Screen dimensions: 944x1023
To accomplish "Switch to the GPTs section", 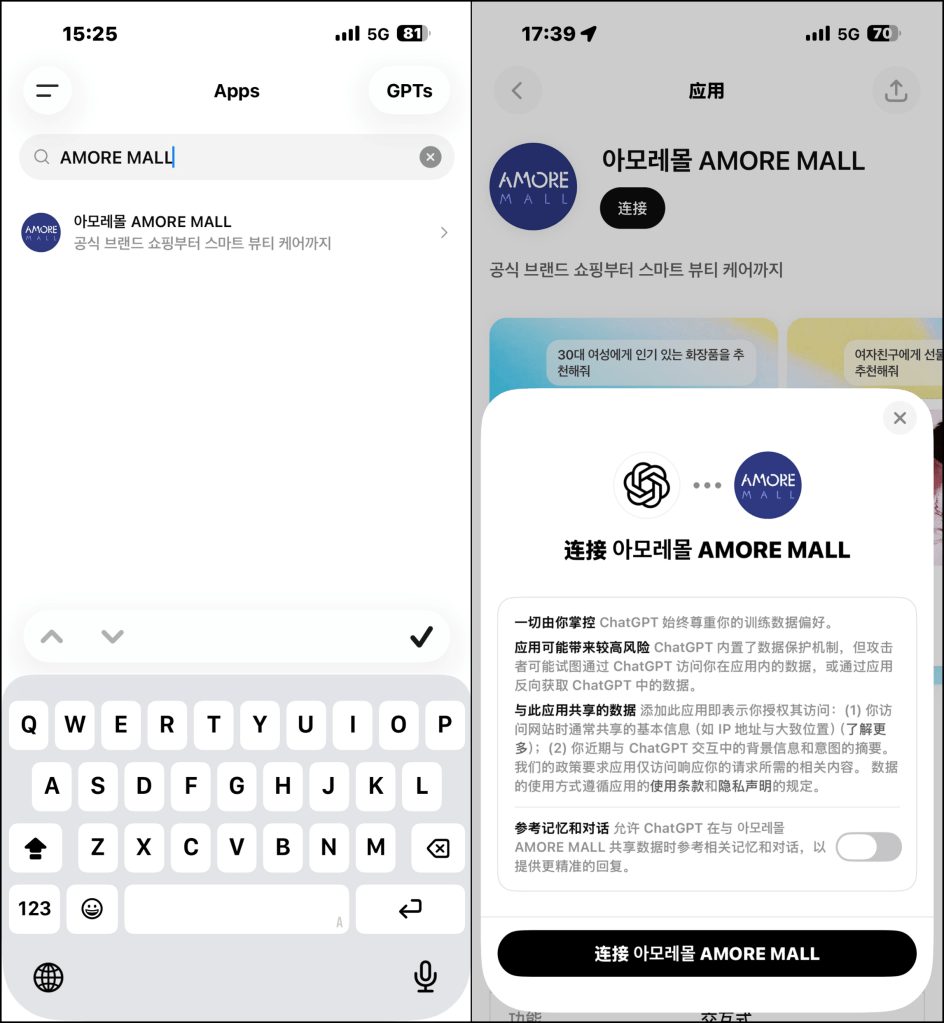I will 409,91.
